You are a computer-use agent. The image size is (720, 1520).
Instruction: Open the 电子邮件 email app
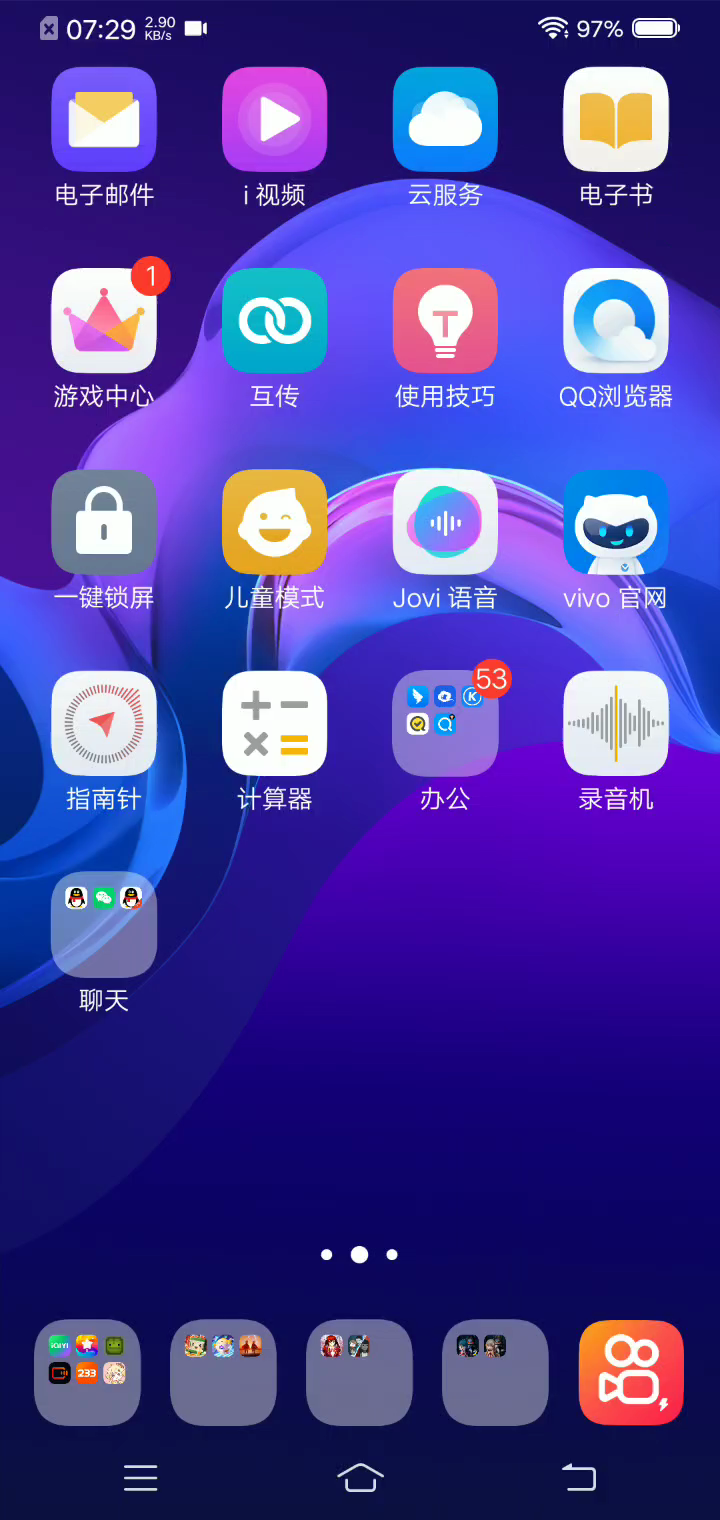(104, 120)
